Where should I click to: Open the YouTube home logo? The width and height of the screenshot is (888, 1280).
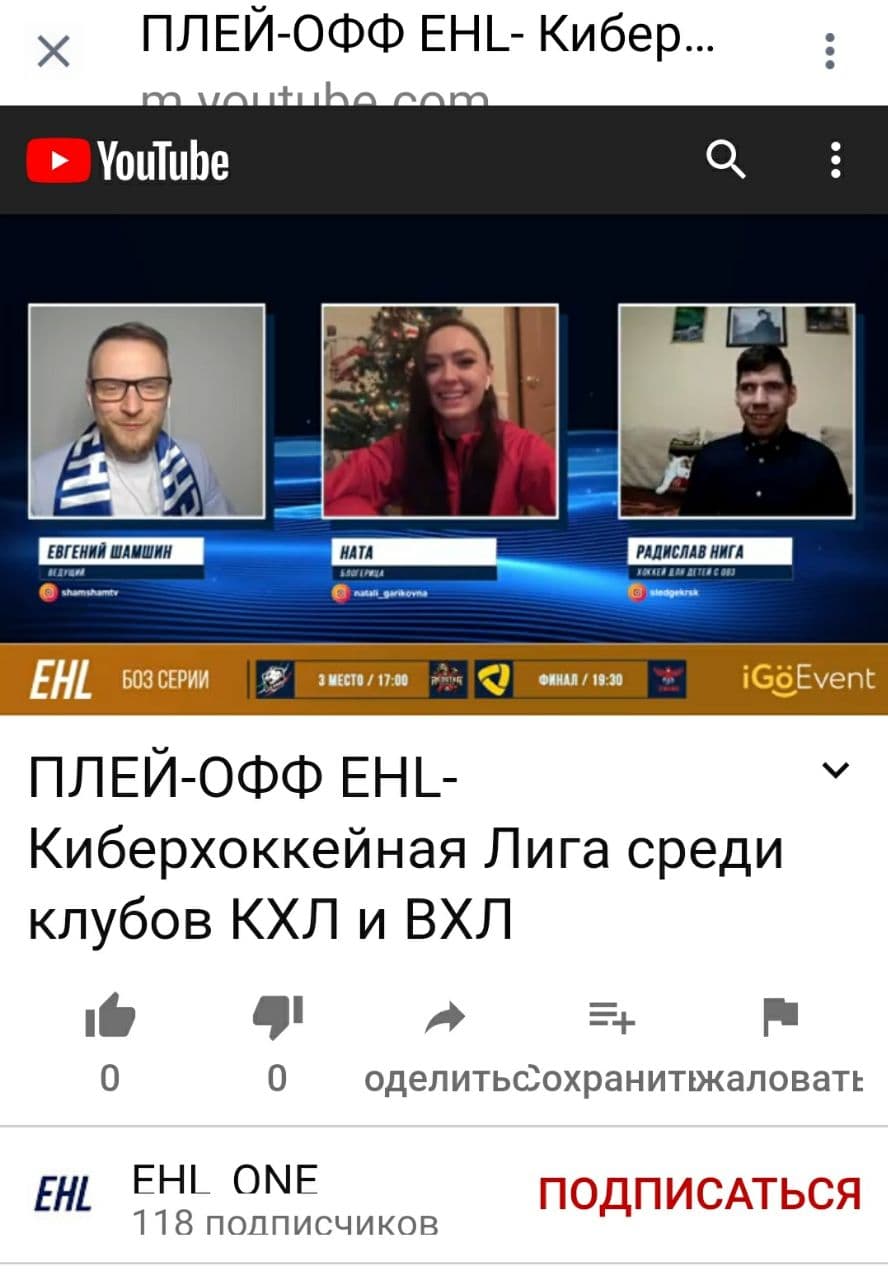[x=128, y=161]
